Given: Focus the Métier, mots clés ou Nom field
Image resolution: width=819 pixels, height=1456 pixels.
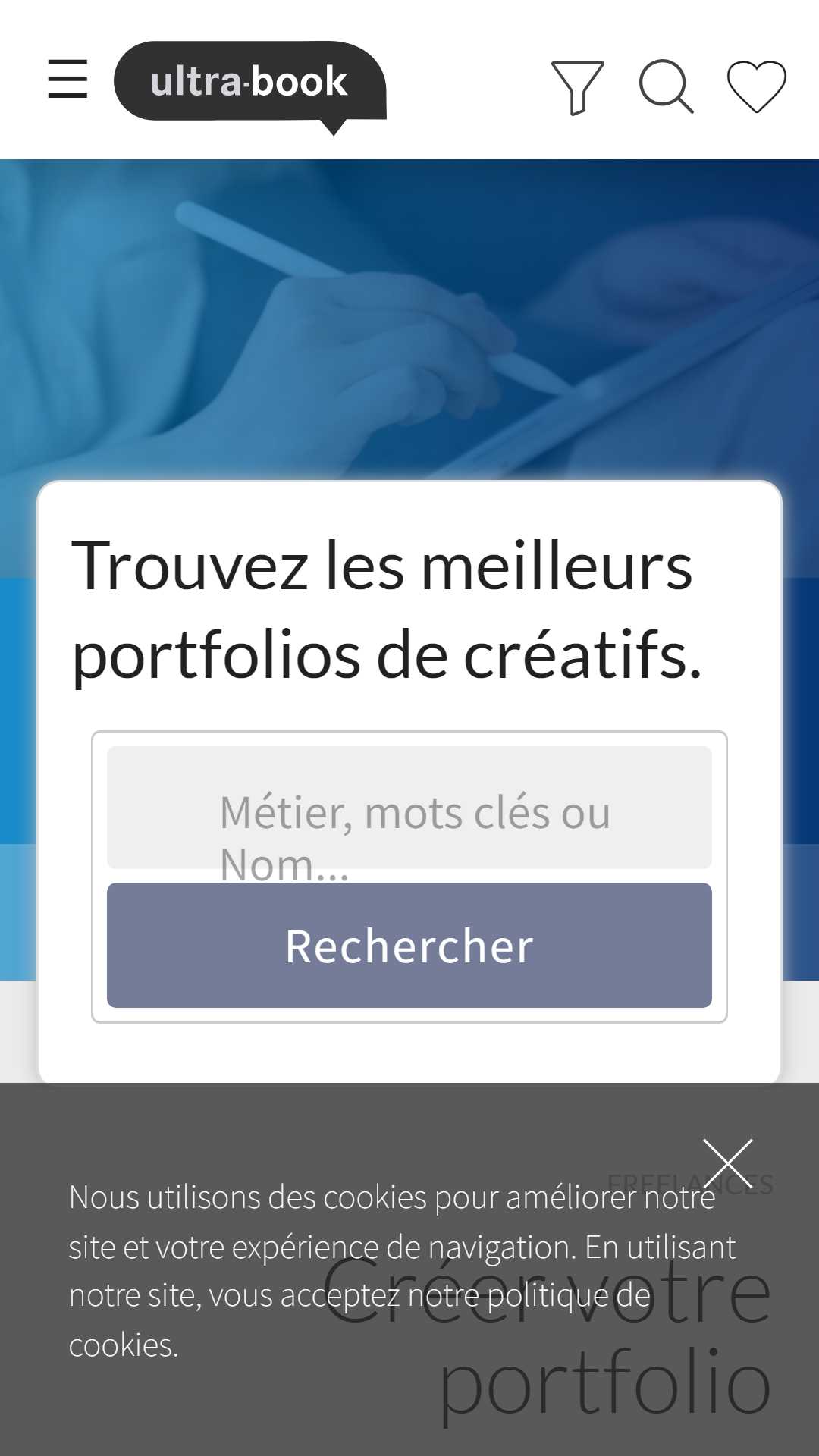Looking at the screenshot, I should tap(409, 808).
